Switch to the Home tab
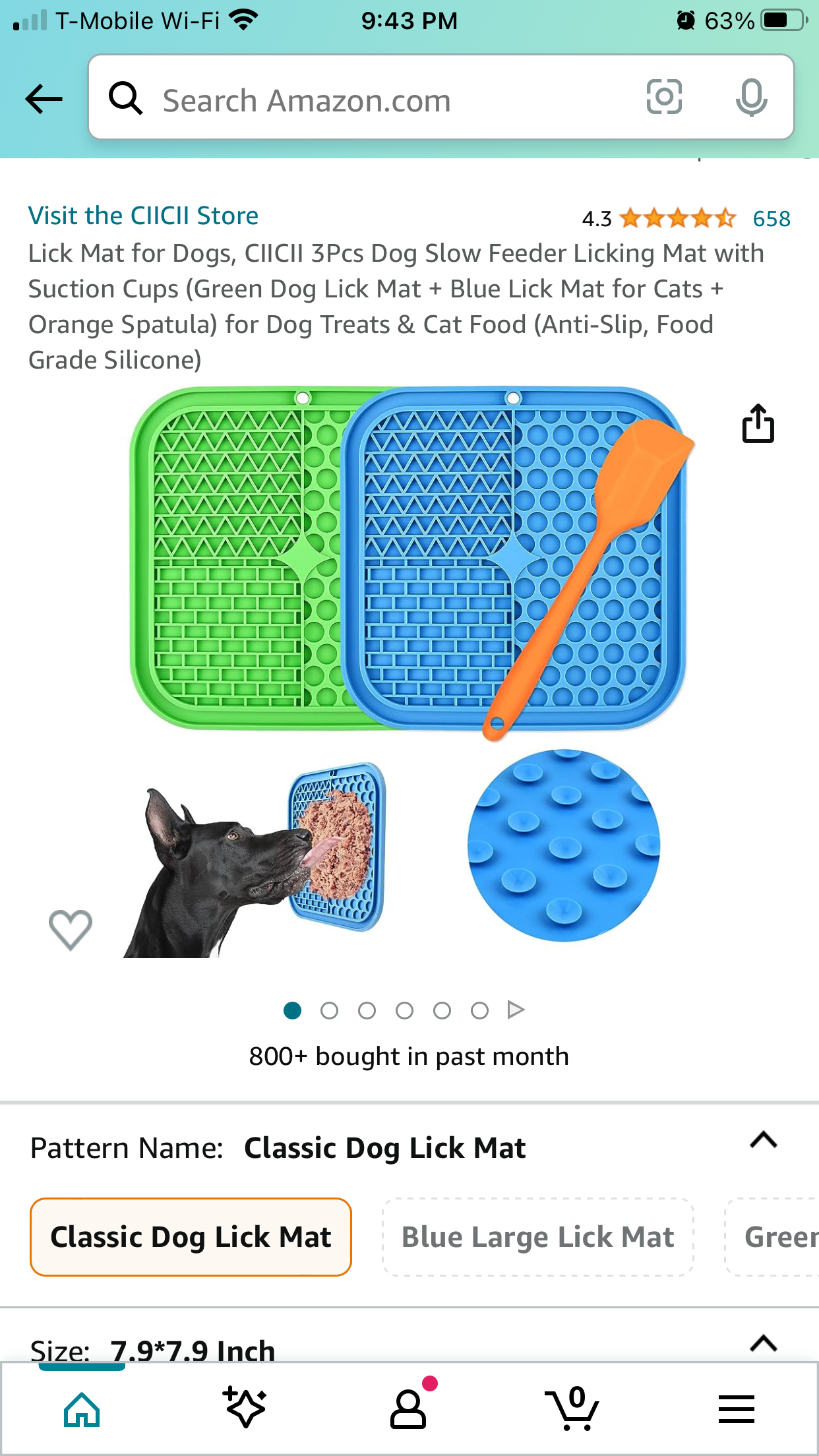Screen dimensions: 819x1456 (82, 1410)
